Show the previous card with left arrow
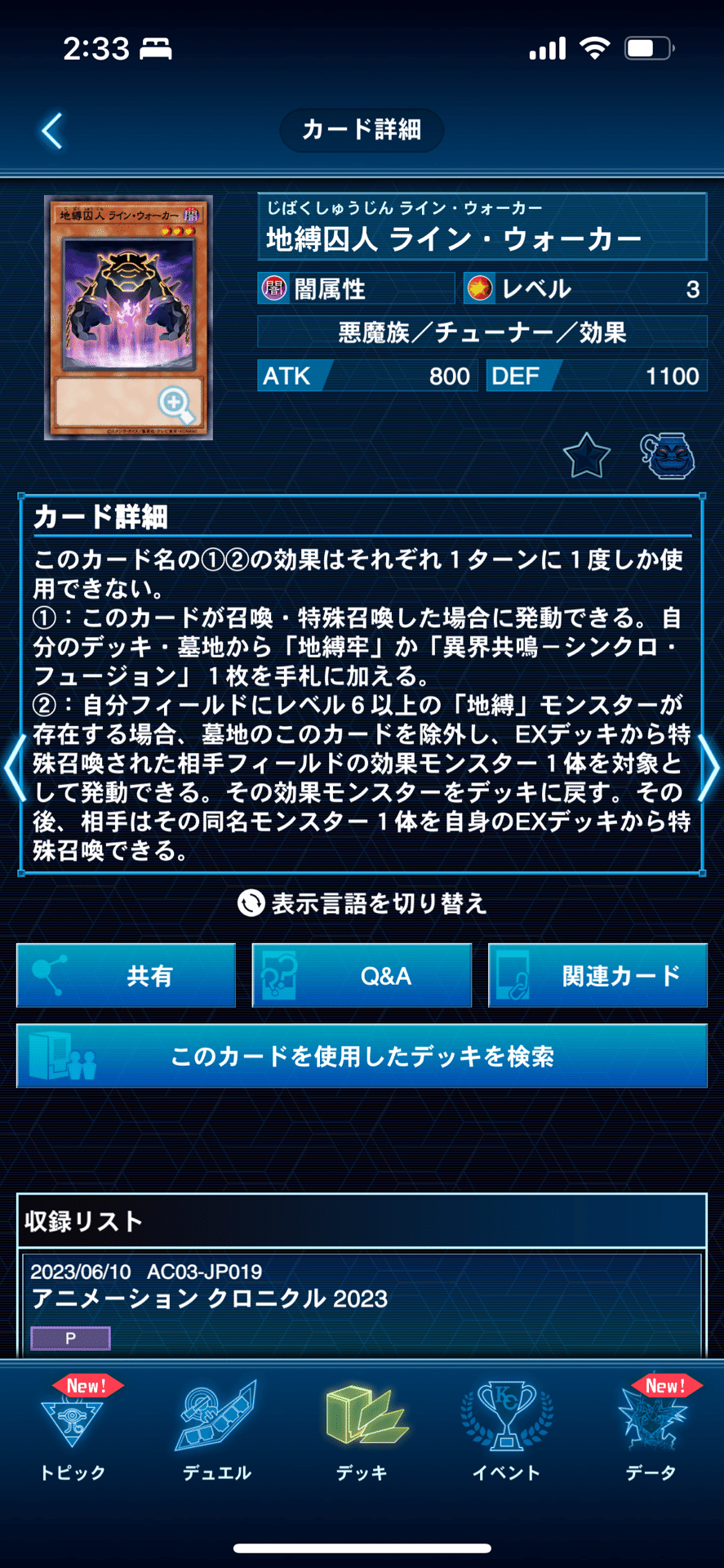 coord(14,768)
